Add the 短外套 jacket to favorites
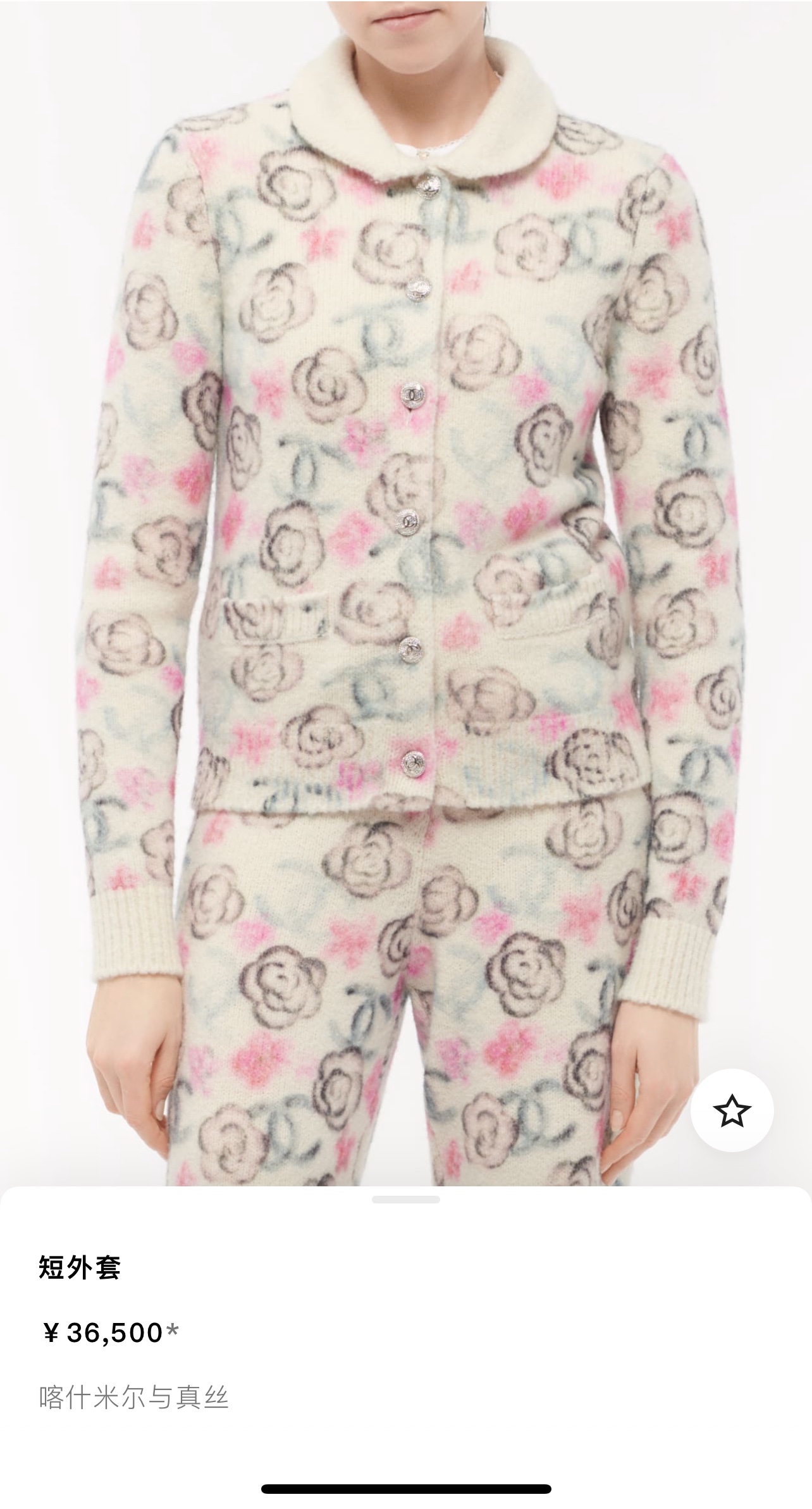Image resolution: width=812 pixels, height=1509 pixels. point(732,1109)
